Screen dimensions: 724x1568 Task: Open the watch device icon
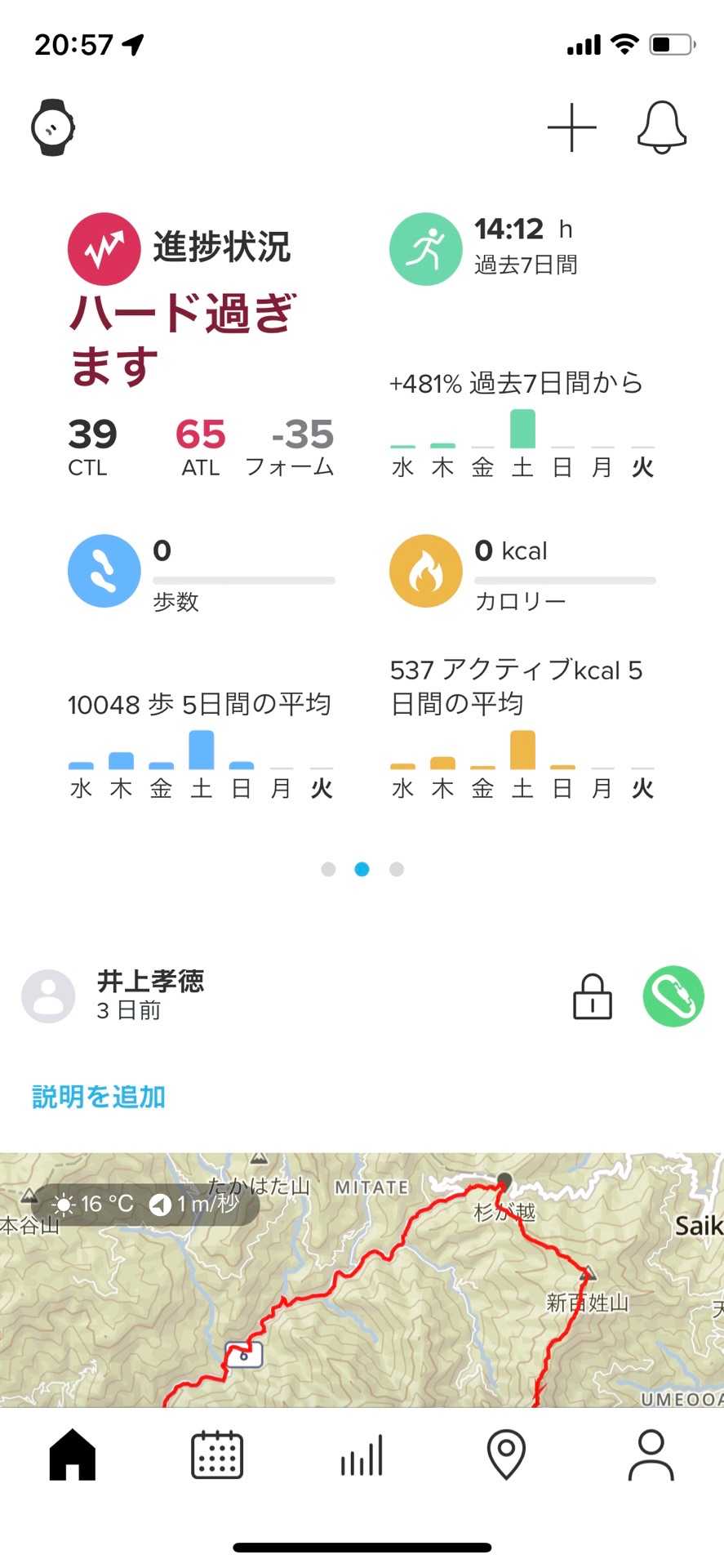tap(53, 127)
